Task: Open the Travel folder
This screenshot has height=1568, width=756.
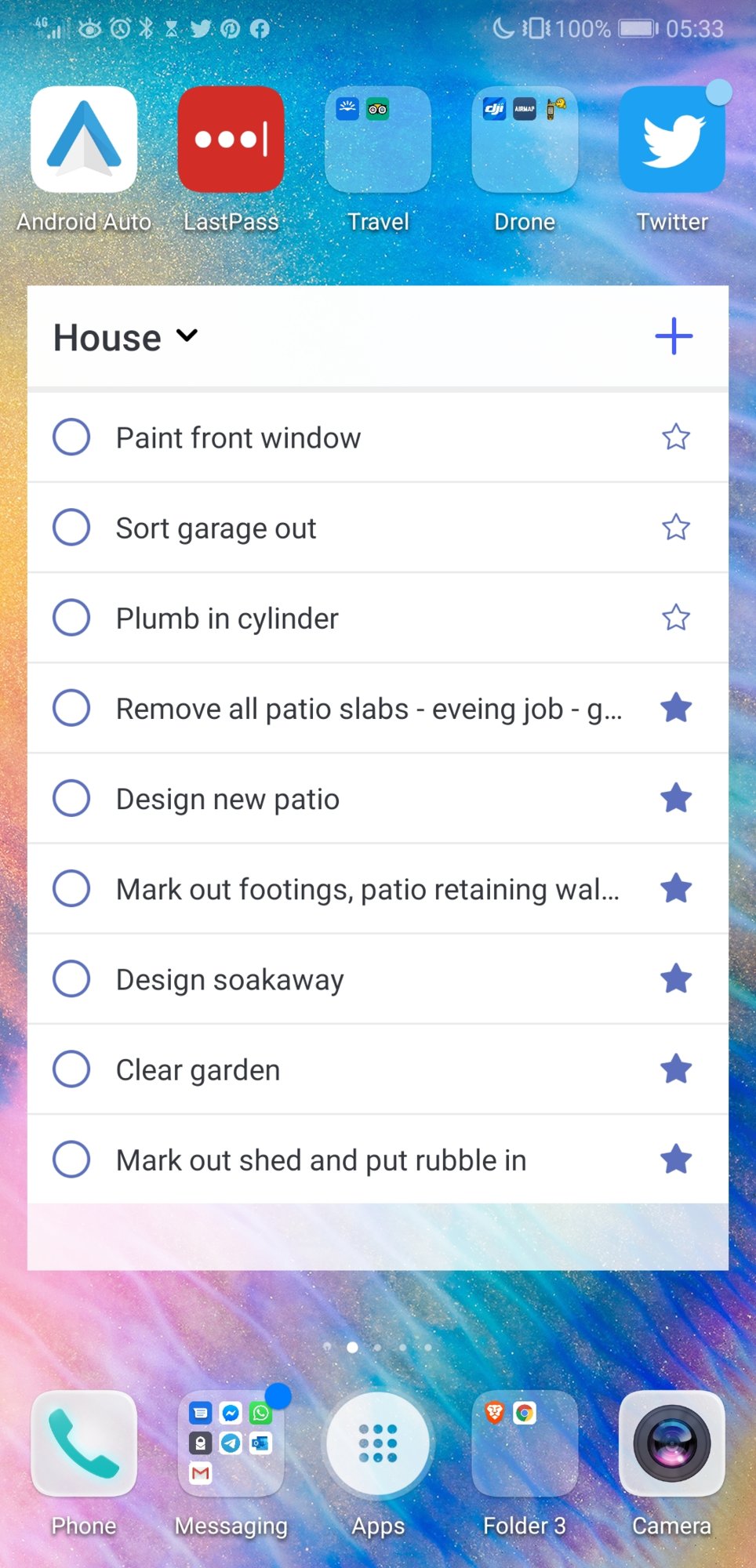Action: point(378,141)
